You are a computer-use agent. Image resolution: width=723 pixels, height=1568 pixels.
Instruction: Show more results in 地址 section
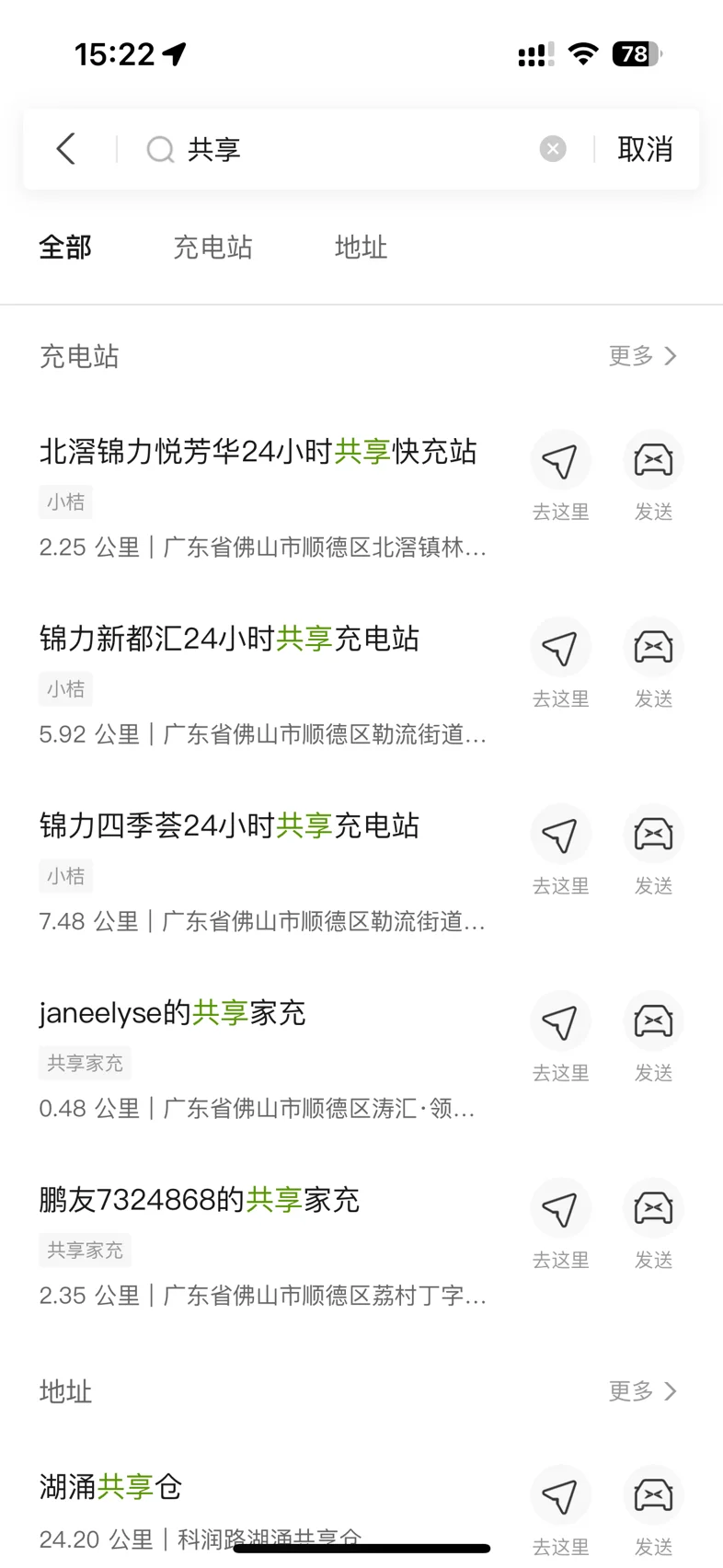click(643, 1391)
